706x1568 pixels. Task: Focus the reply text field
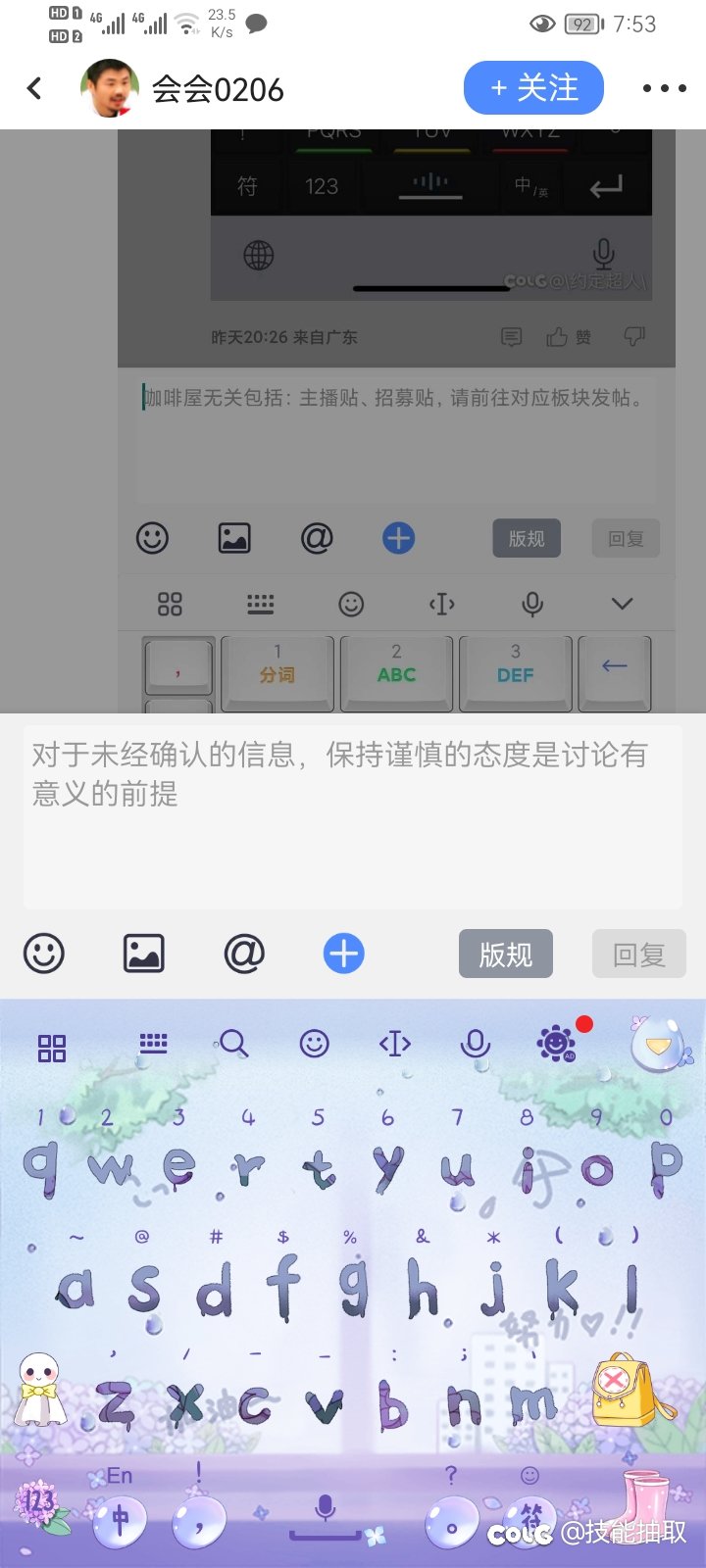tap(353, 815)
